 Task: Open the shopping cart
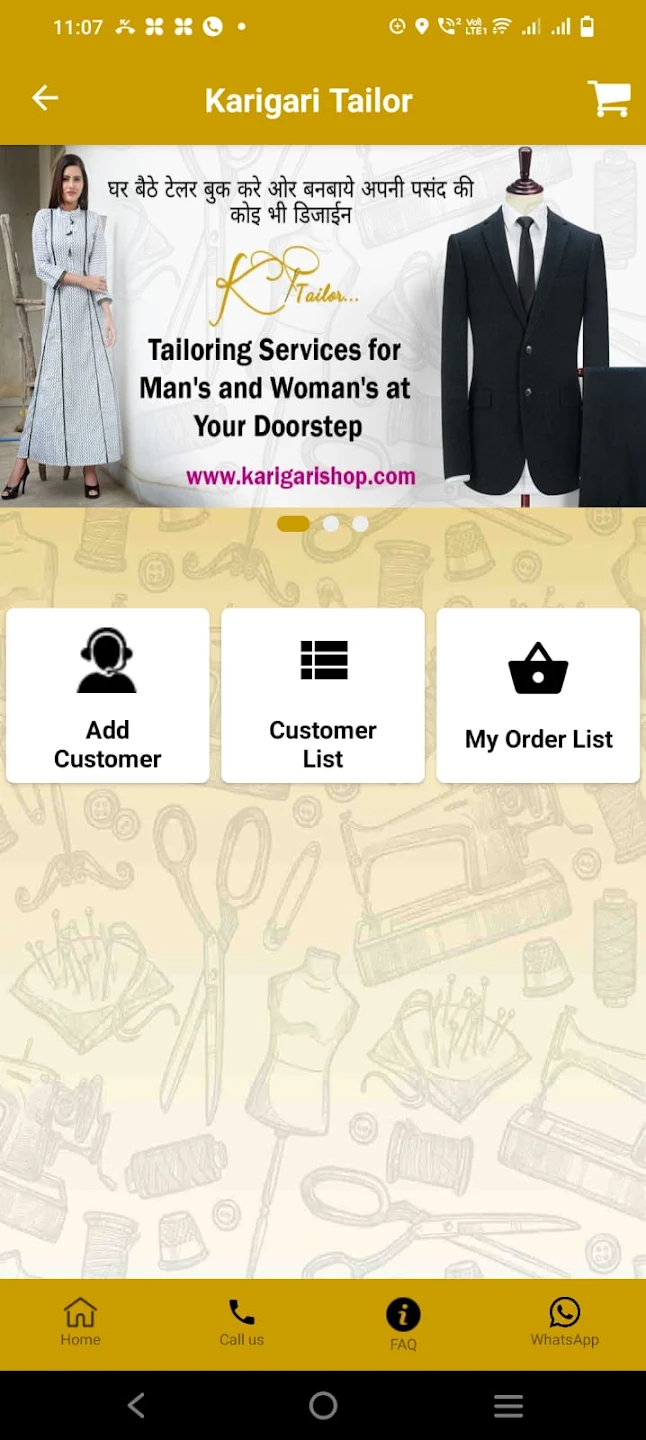609,98
